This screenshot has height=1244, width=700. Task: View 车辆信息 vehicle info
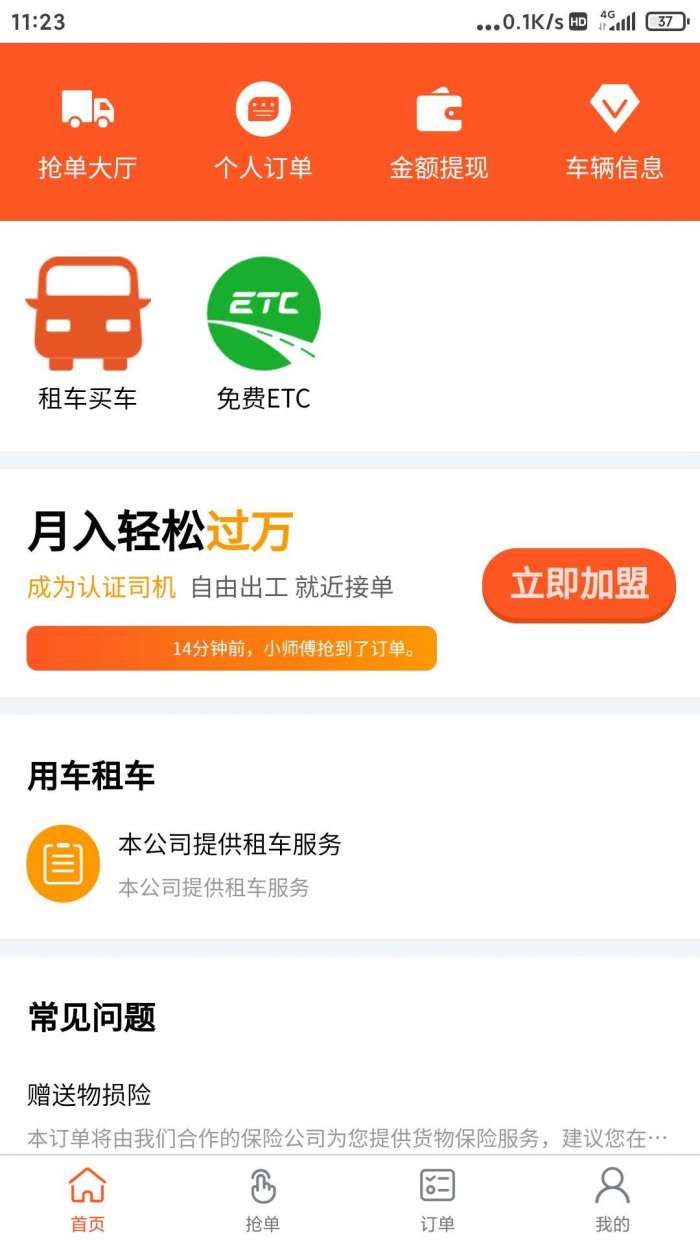(614, 133)
